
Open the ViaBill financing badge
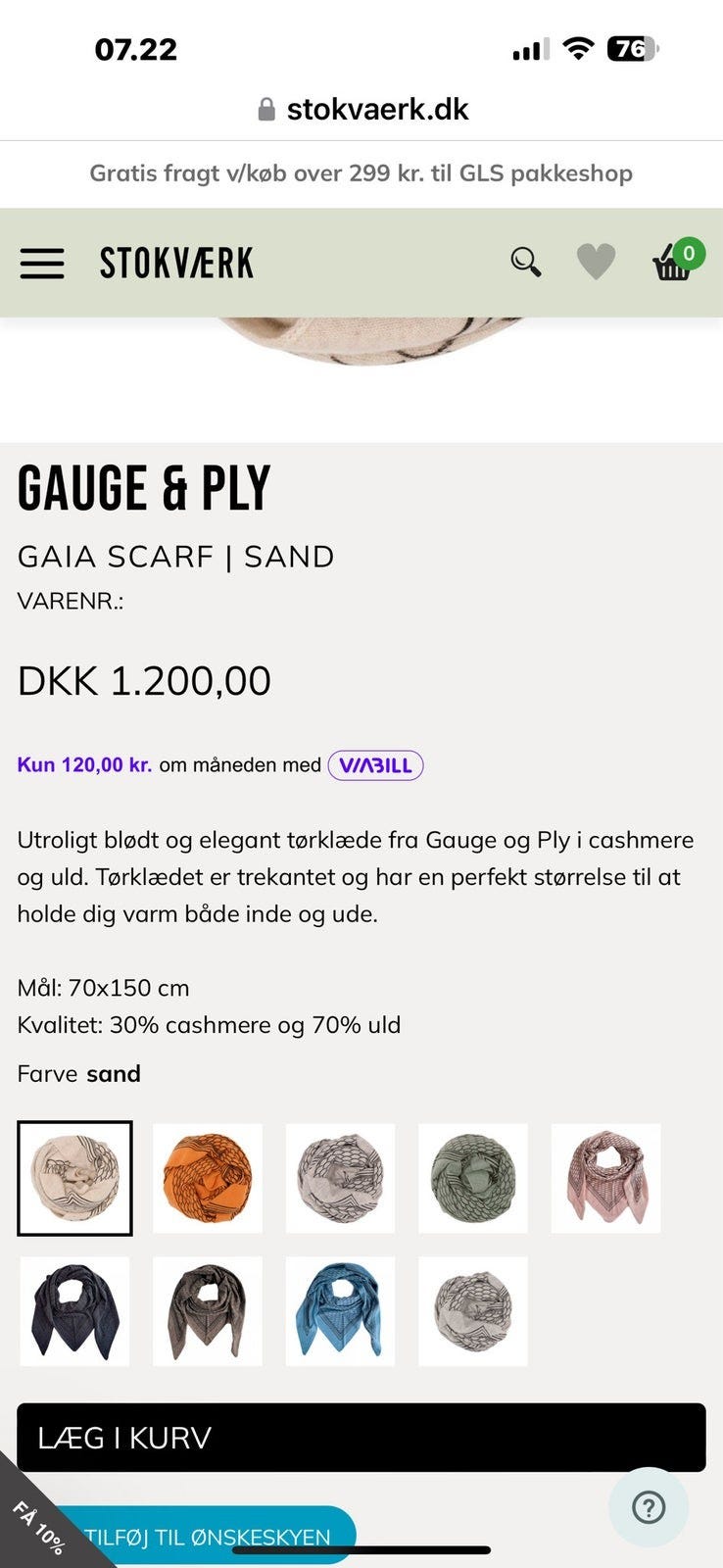click(373, 764)
